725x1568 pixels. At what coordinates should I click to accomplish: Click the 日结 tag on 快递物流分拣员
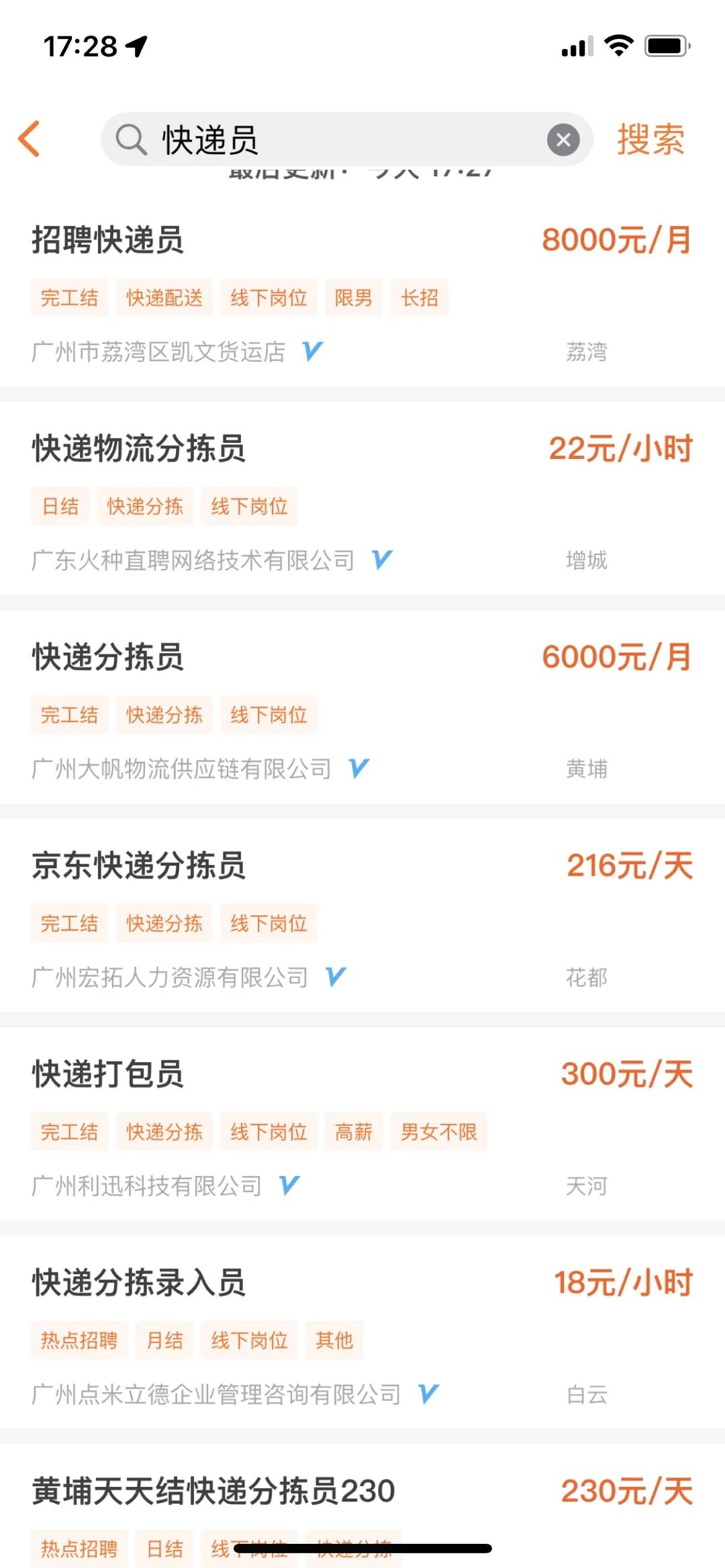pyautogui.click(x=60, y=507)
